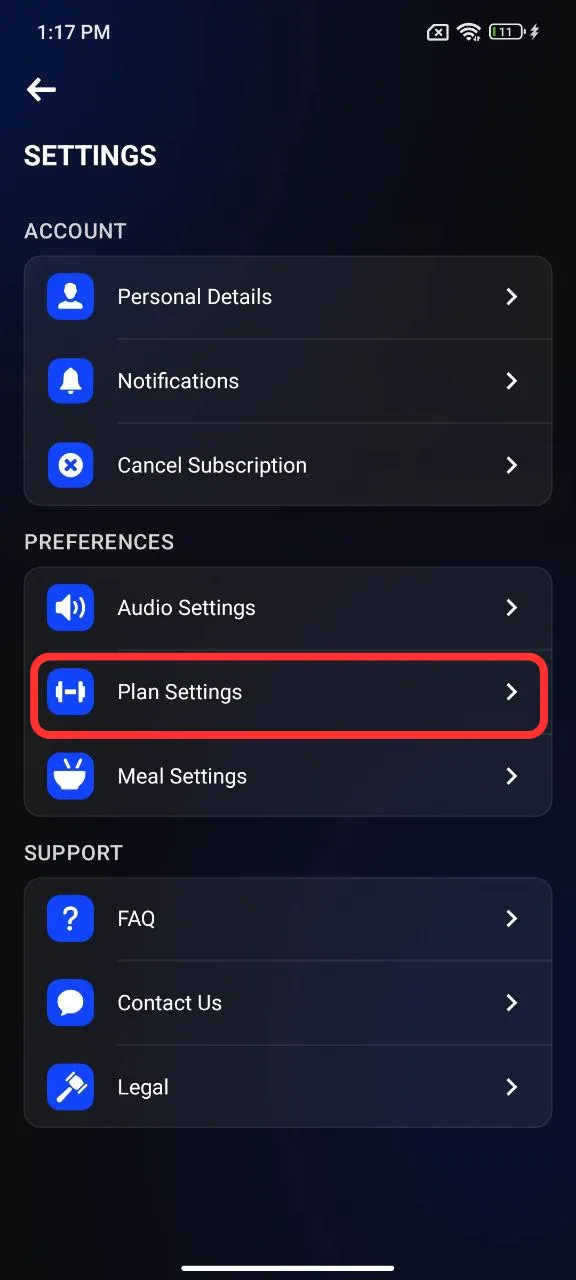Open Personal Details

(288, 297)
